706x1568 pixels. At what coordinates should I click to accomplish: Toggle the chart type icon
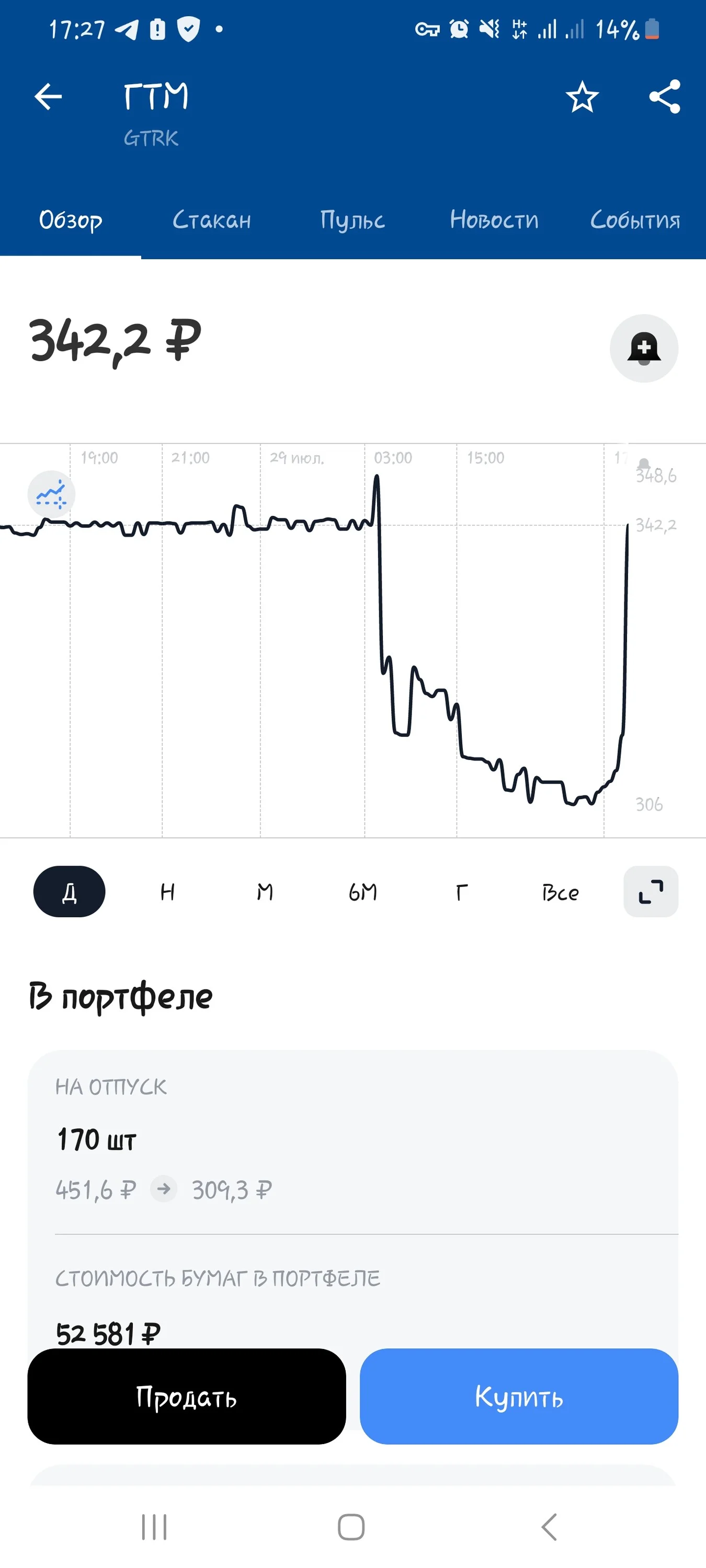point(51,494)
